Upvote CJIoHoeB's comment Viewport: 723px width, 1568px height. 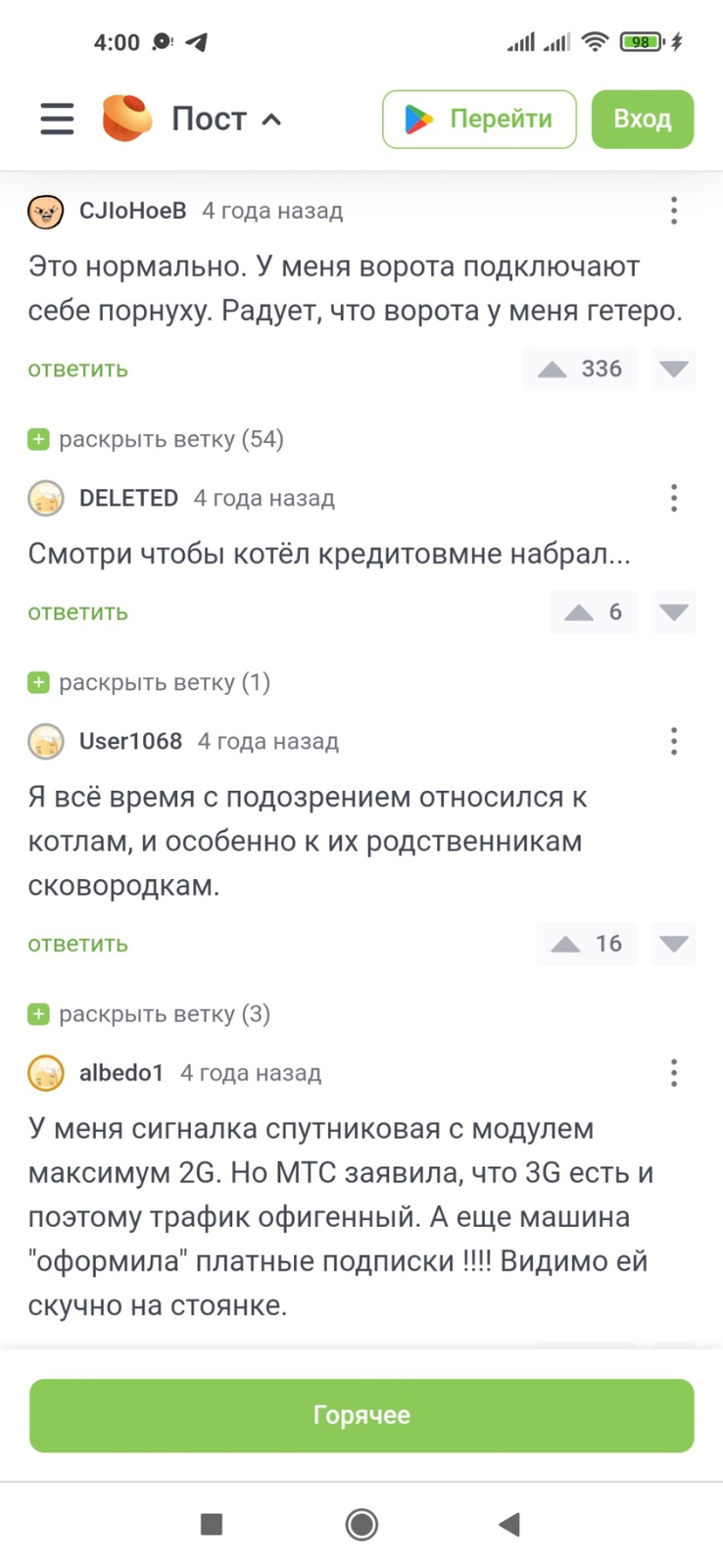(554, 369)
